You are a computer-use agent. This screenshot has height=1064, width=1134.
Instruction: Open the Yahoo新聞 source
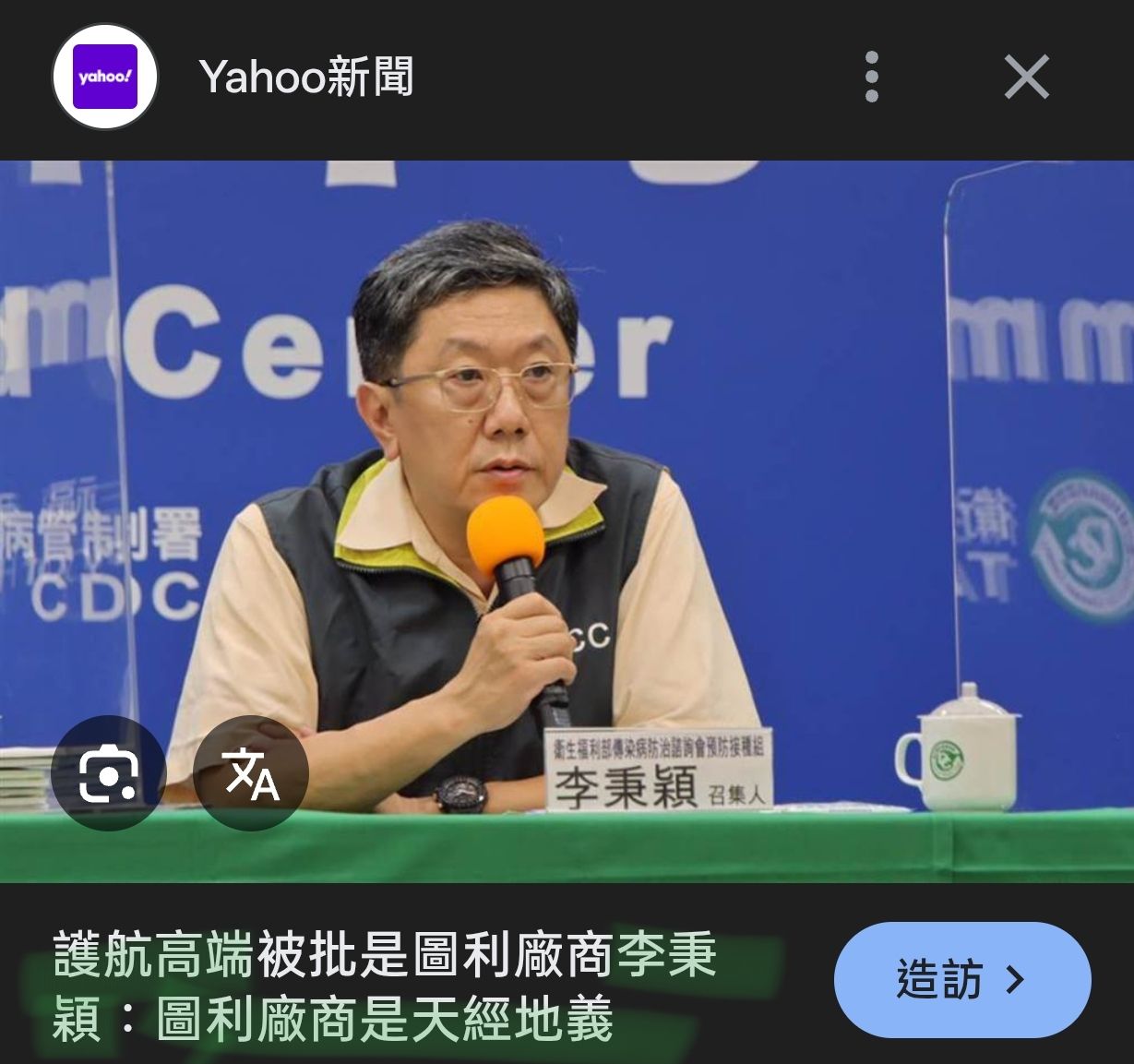pyautogui.click(x=305, y=77)
